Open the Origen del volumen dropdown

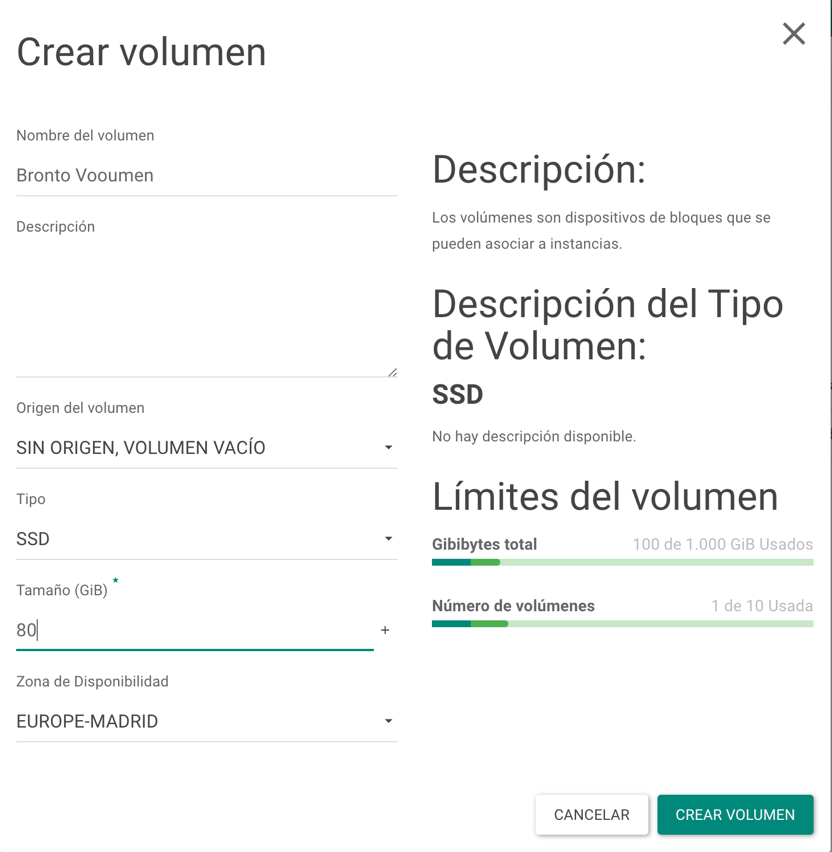click(206, 448)
